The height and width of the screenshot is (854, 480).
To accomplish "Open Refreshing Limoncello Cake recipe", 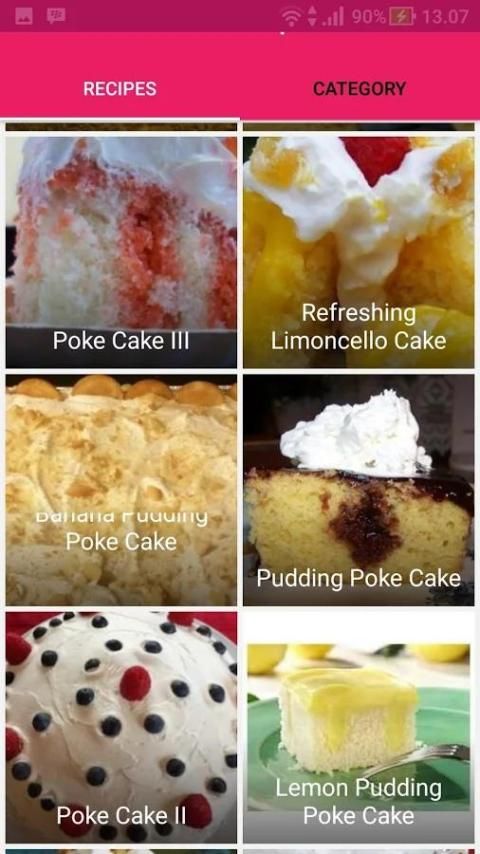I will [359, 252].
